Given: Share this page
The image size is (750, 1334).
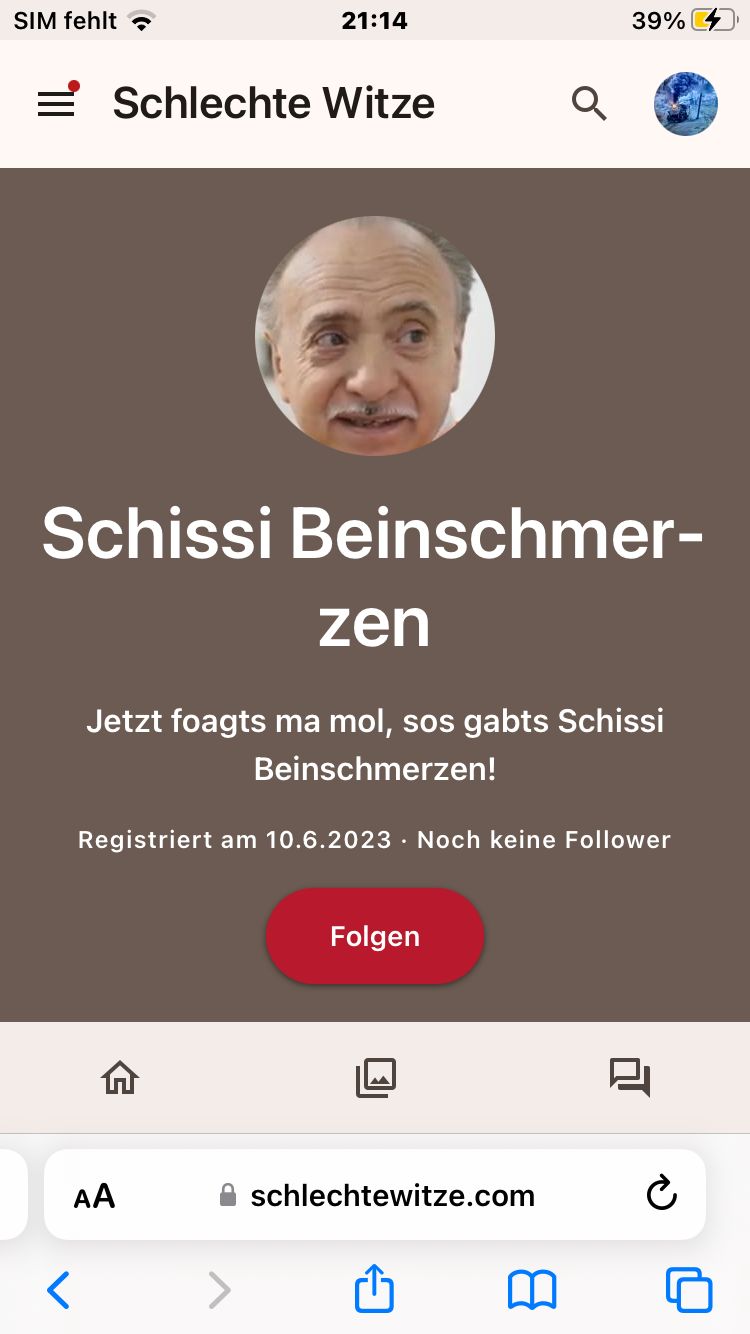Looking at the screenshot, I should 375,1289.
